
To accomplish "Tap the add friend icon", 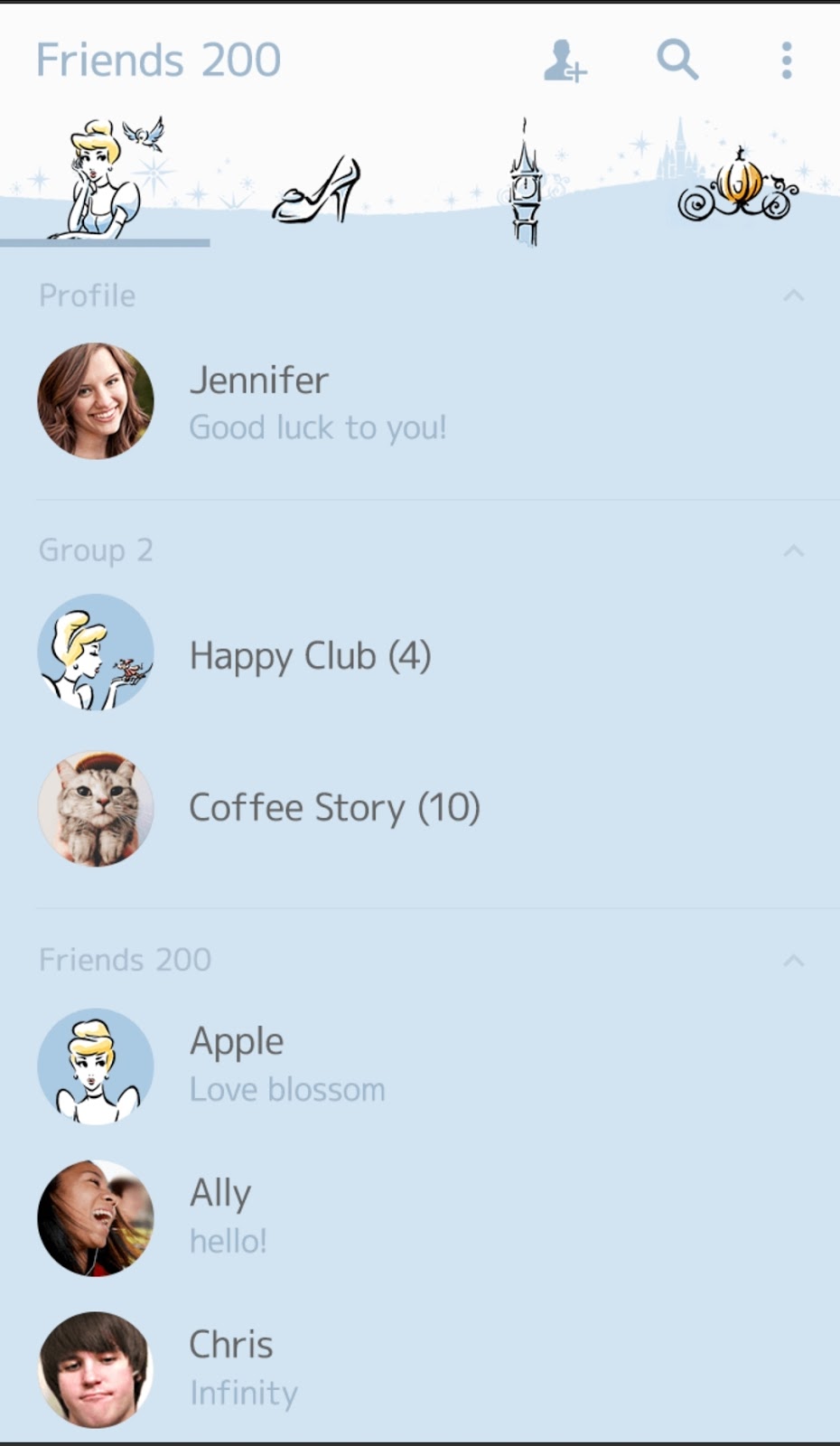I will pos(565,61).
